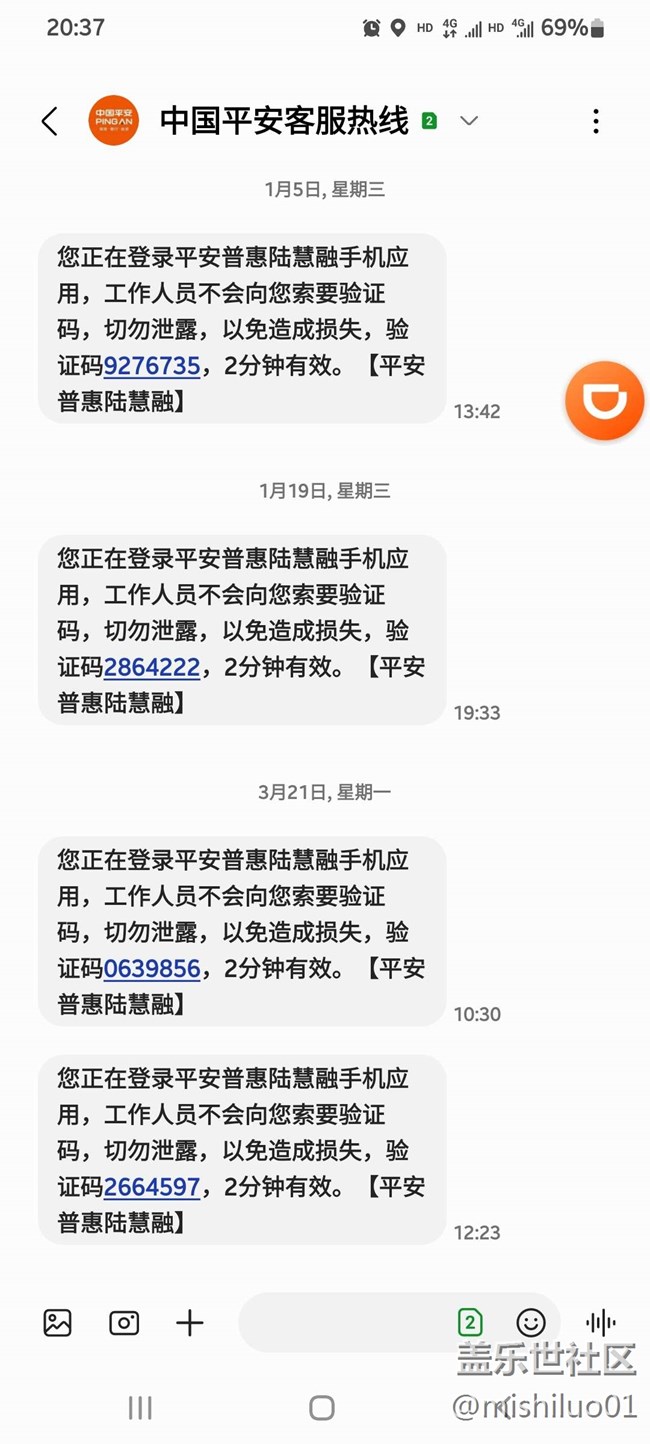
Task: Go to the system home screen
Action: (x=322, y=1408)
